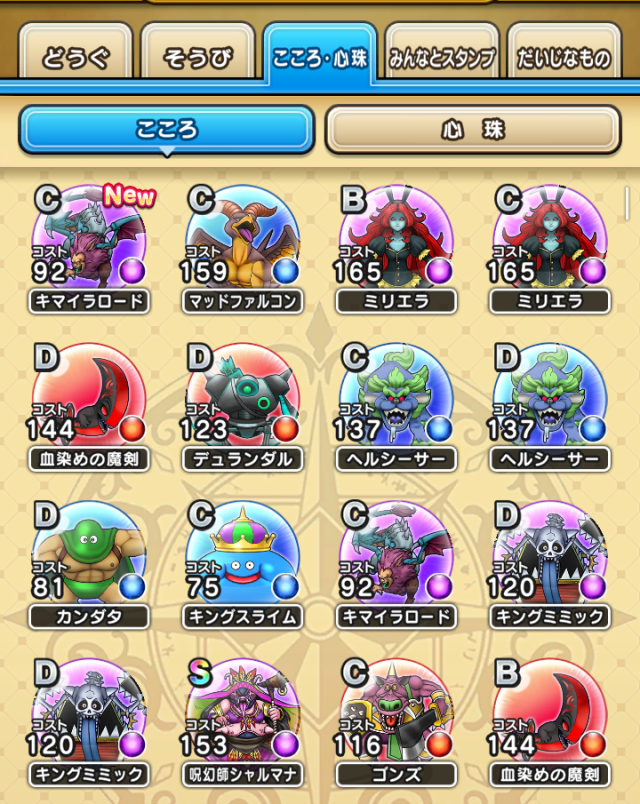Switch to the 心珠 sub-tab

[x=473, y=130]
